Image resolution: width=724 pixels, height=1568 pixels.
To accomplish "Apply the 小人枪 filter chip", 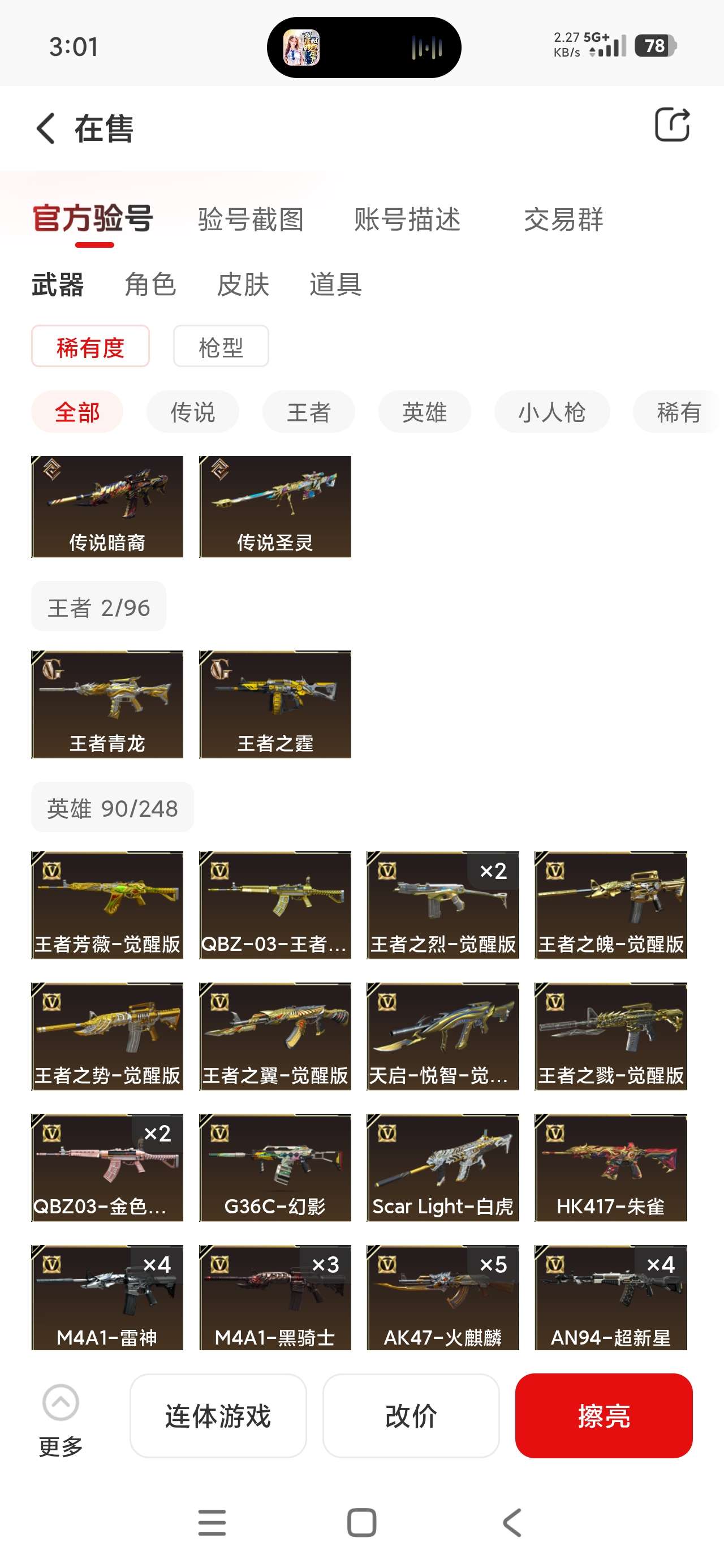I will (551, 412).
